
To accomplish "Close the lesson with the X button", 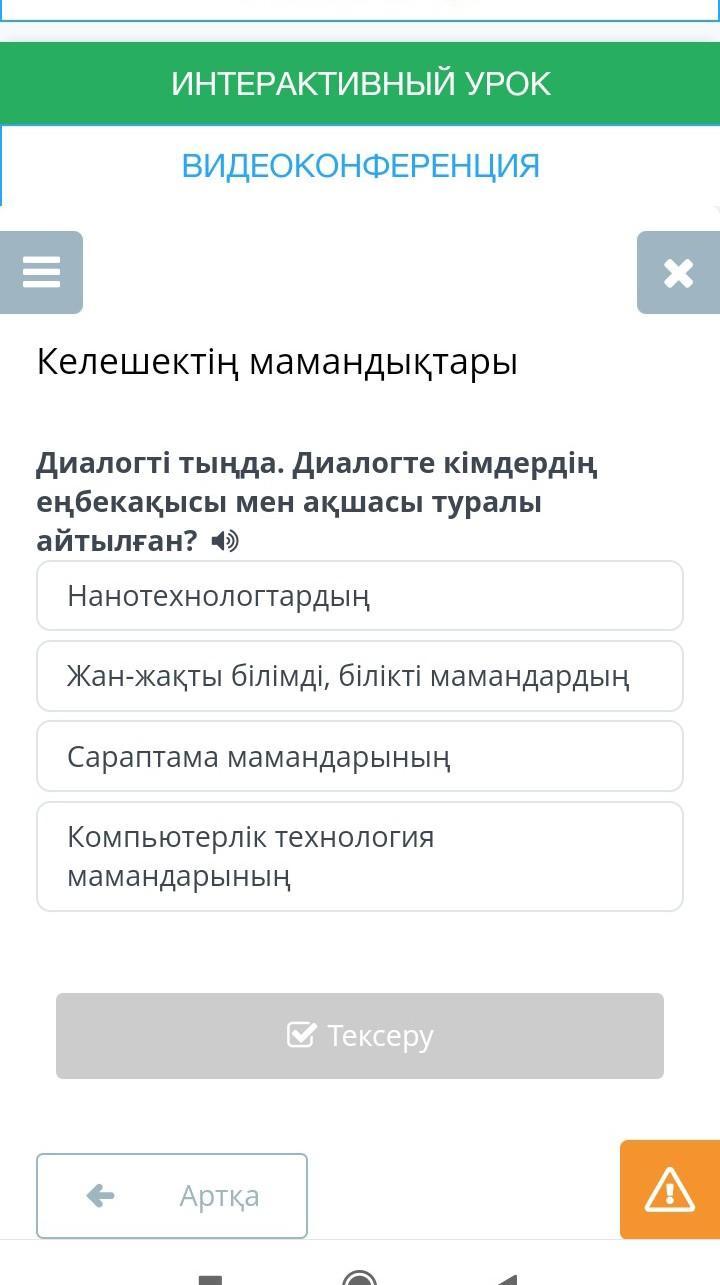I will click(x=678, y=272).
